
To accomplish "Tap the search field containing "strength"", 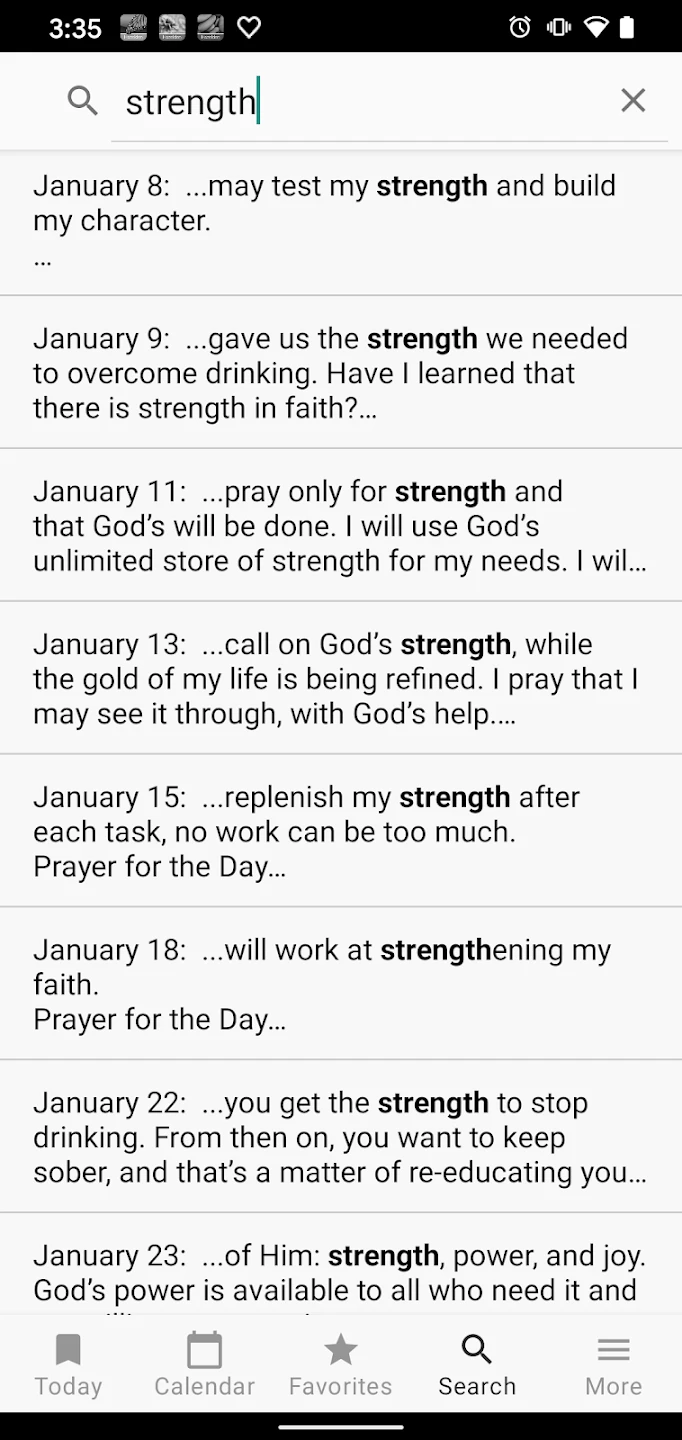I will 360,102.
